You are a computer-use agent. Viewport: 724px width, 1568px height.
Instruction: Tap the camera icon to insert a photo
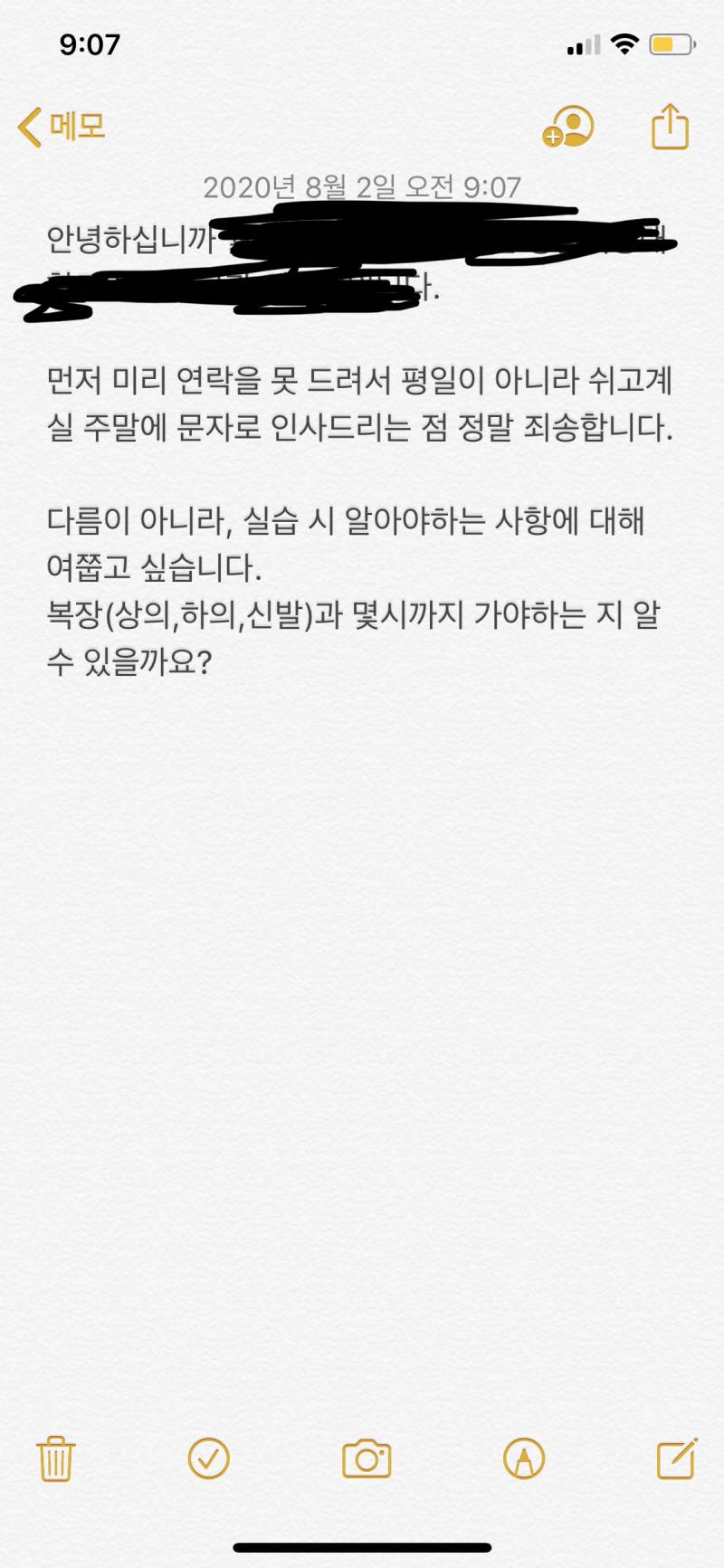tap(364, 1459)
